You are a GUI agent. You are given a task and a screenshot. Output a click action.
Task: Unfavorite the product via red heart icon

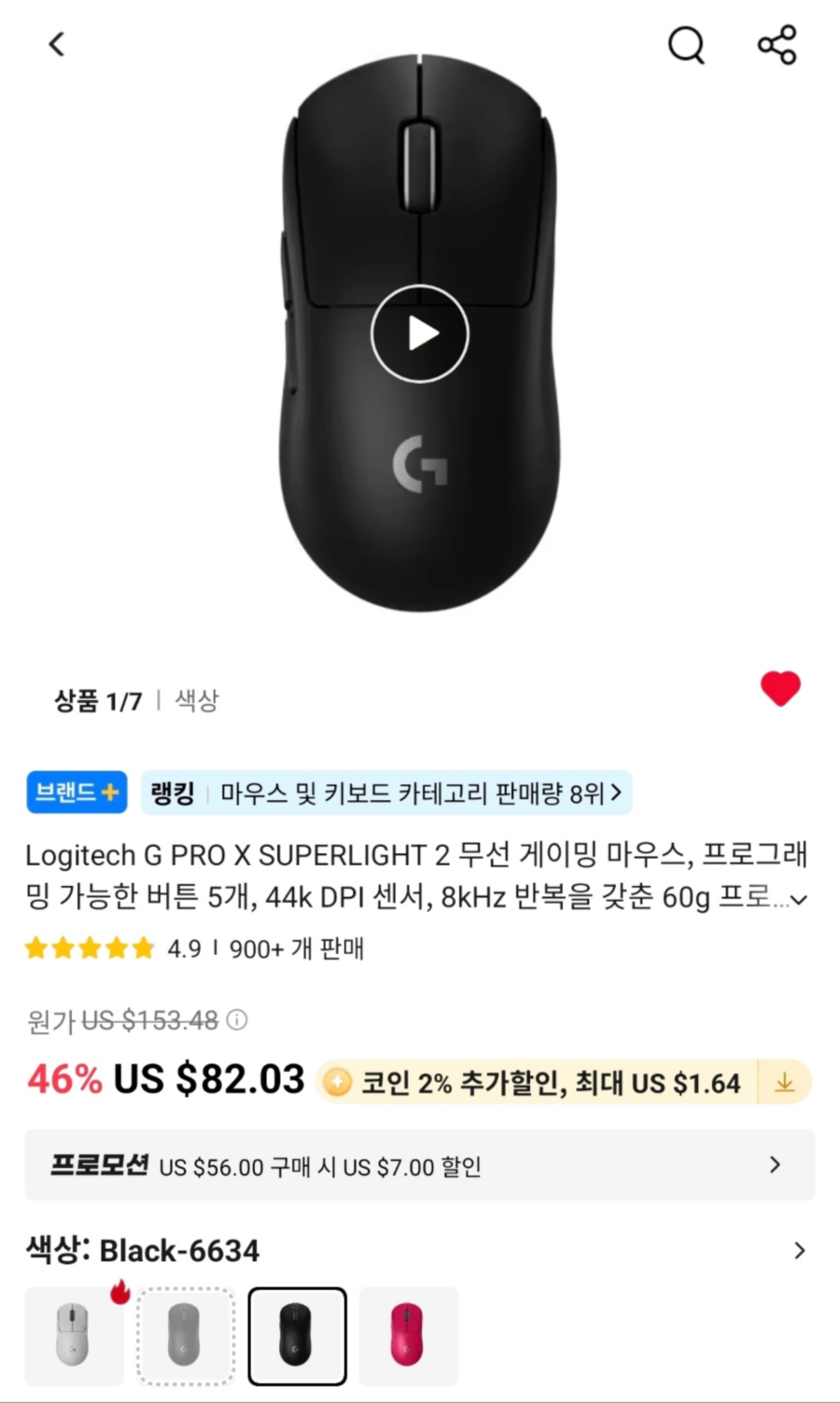pos(781,689)
